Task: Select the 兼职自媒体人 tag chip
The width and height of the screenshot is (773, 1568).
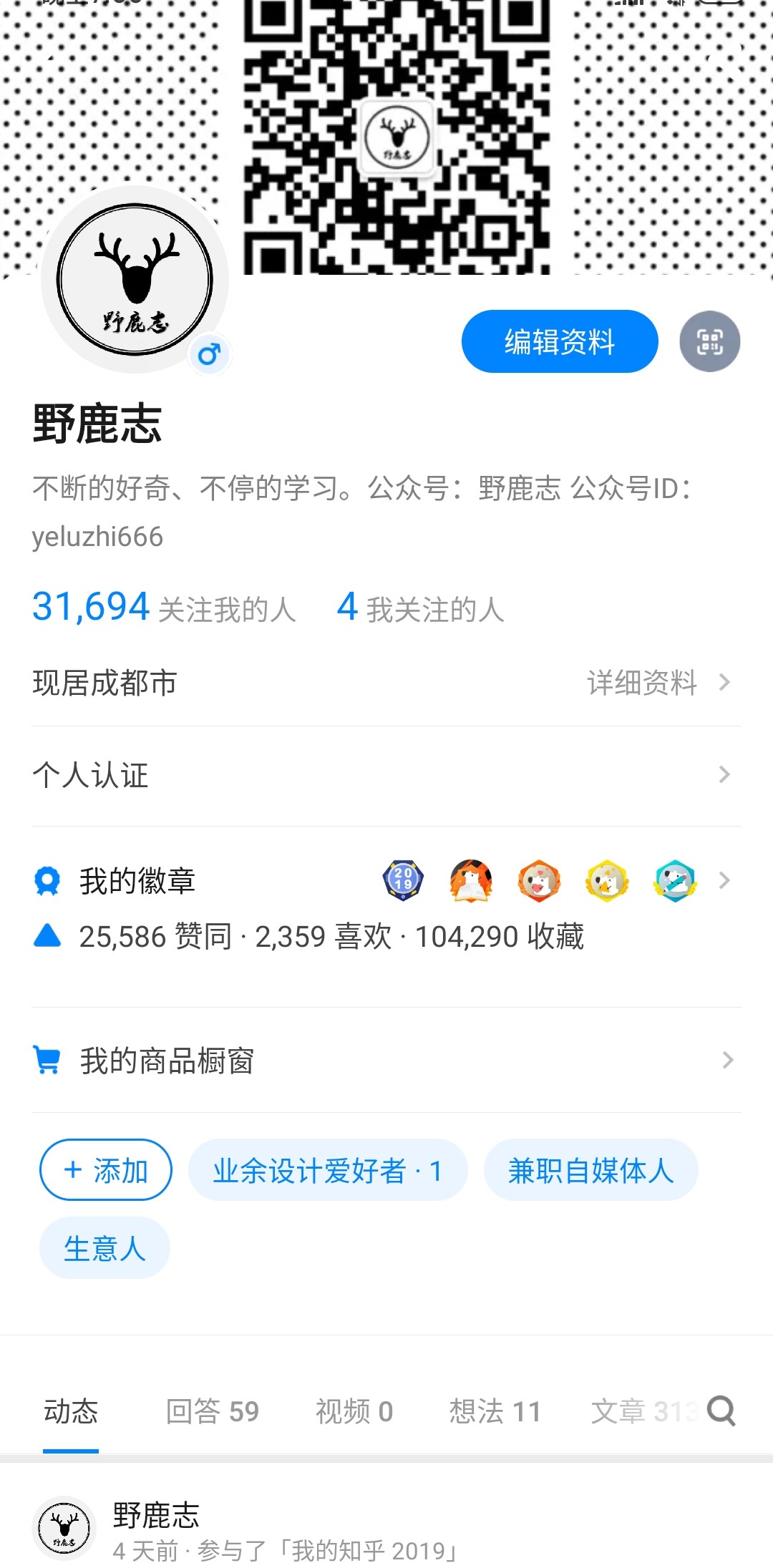Action: click(590, 1170)
